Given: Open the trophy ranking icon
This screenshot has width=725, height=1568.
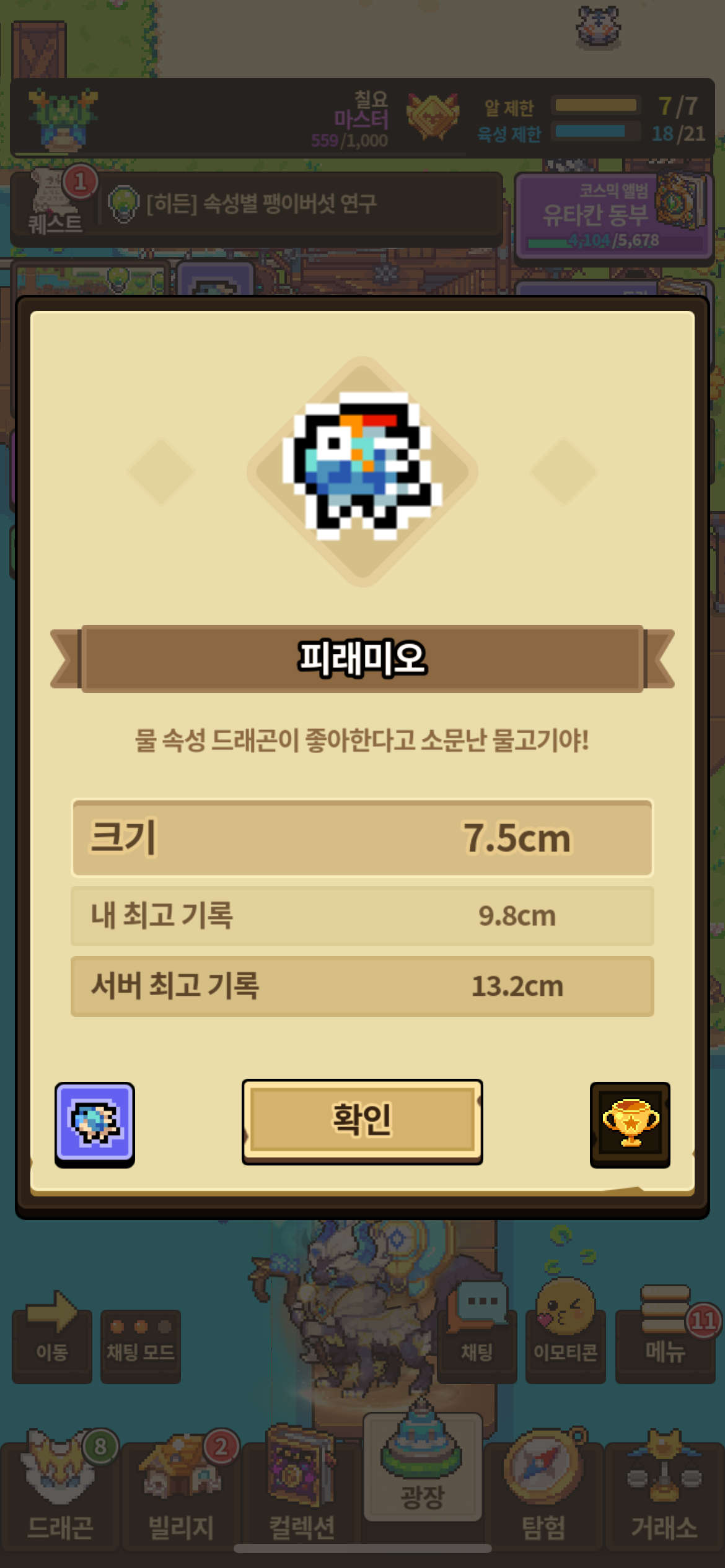Looking at the screenshot, I should (630, 1123).
